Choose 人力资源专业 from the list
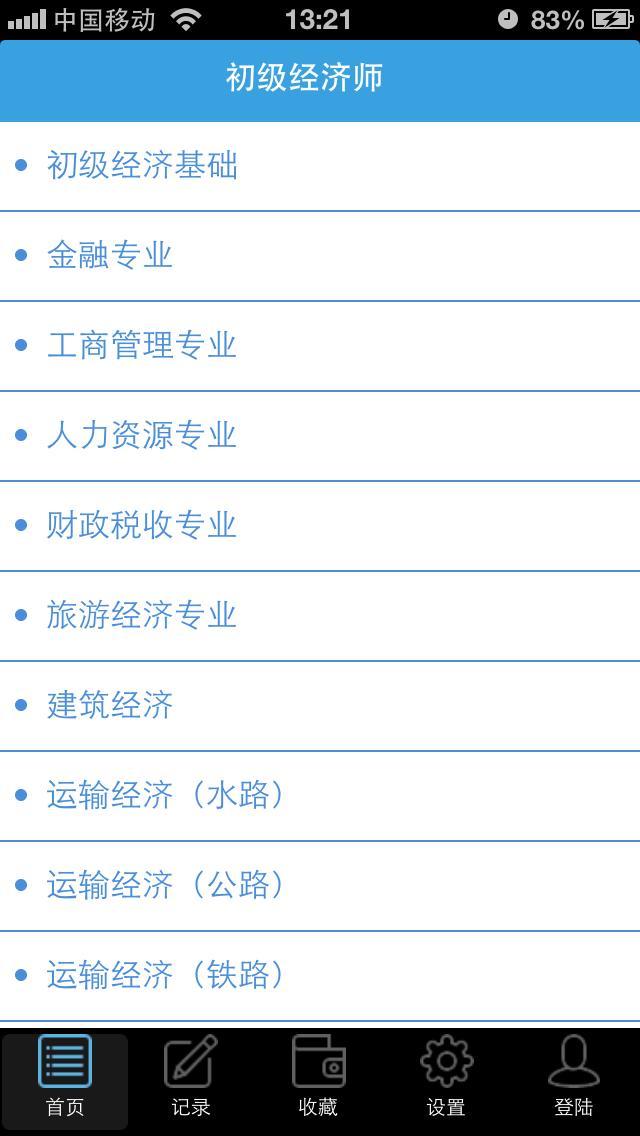 320,436
